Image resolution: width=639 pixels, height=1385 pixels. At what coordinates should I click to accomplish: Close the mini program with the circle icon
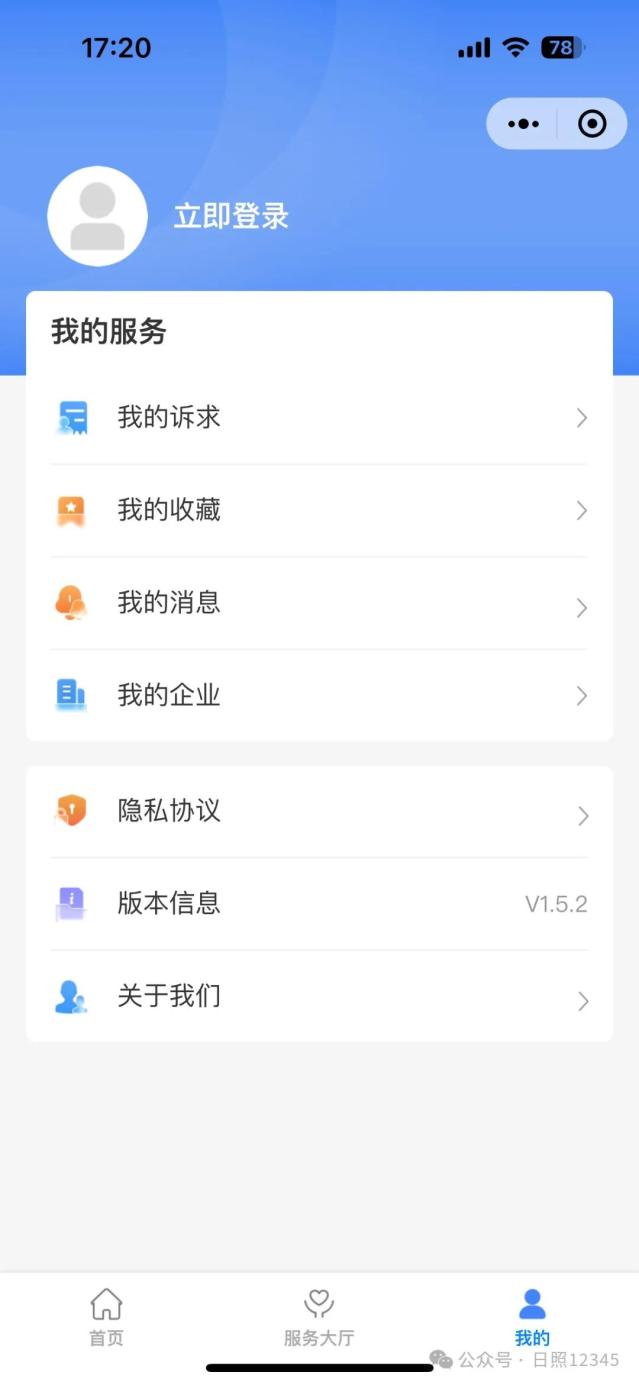[592, 124]
